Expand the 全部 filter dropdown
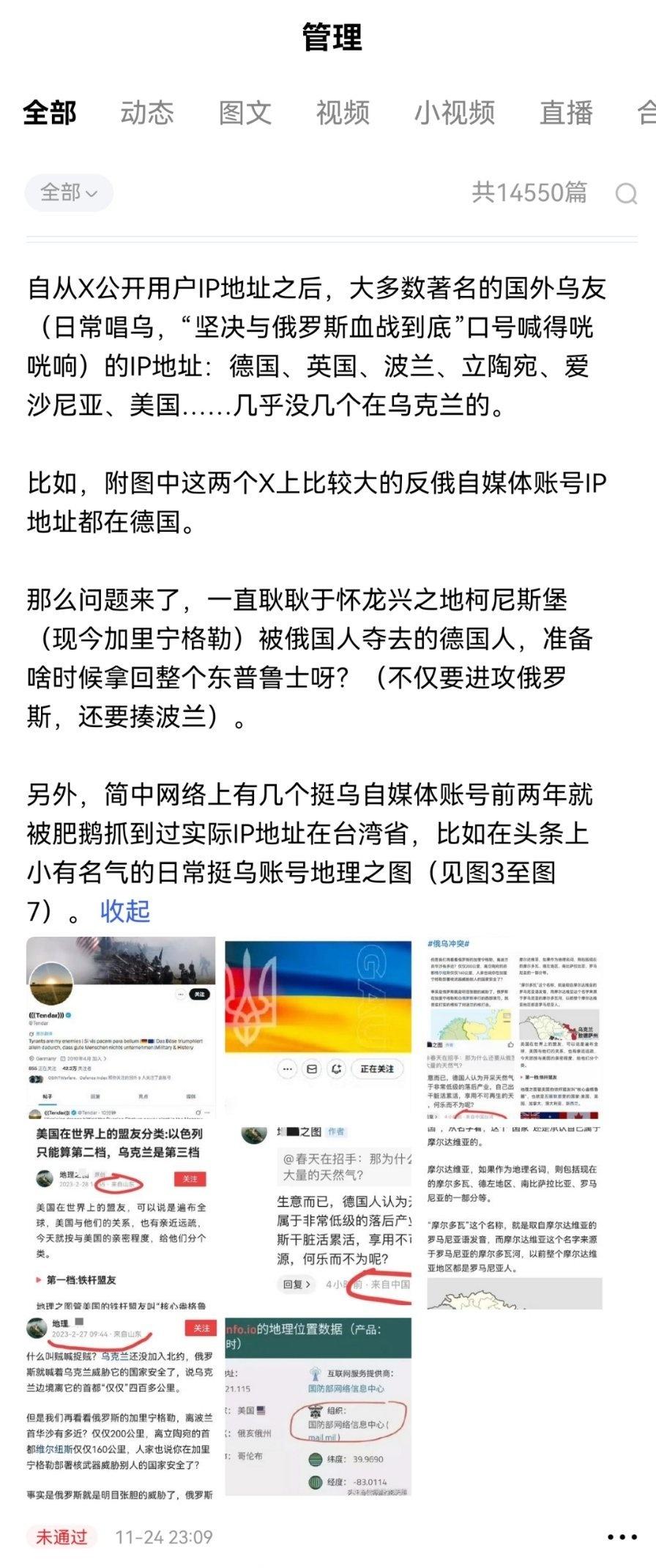The width and height of the screenshot is (656, 1568). pyautogui.click(x=68, y=193)
